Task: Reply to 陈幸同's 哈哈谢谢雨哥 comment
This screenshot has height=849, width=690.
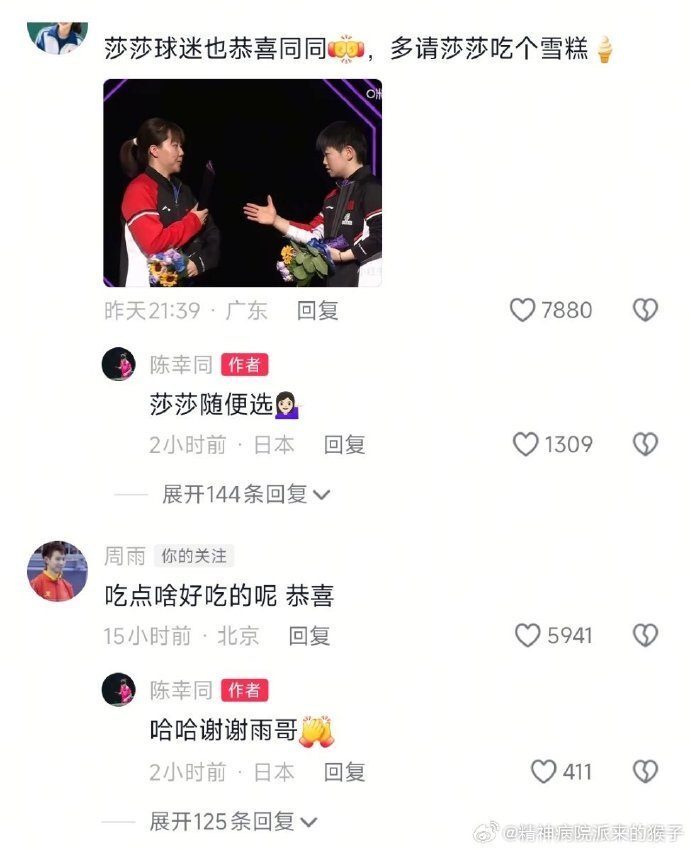Action: [x=345, y=771]
